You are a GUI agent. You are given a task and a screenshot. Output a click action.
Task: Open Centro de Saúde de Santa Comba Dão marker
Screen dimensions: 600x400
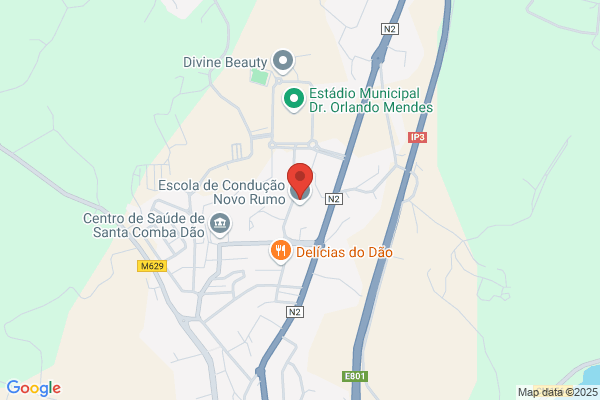[220, 224]
